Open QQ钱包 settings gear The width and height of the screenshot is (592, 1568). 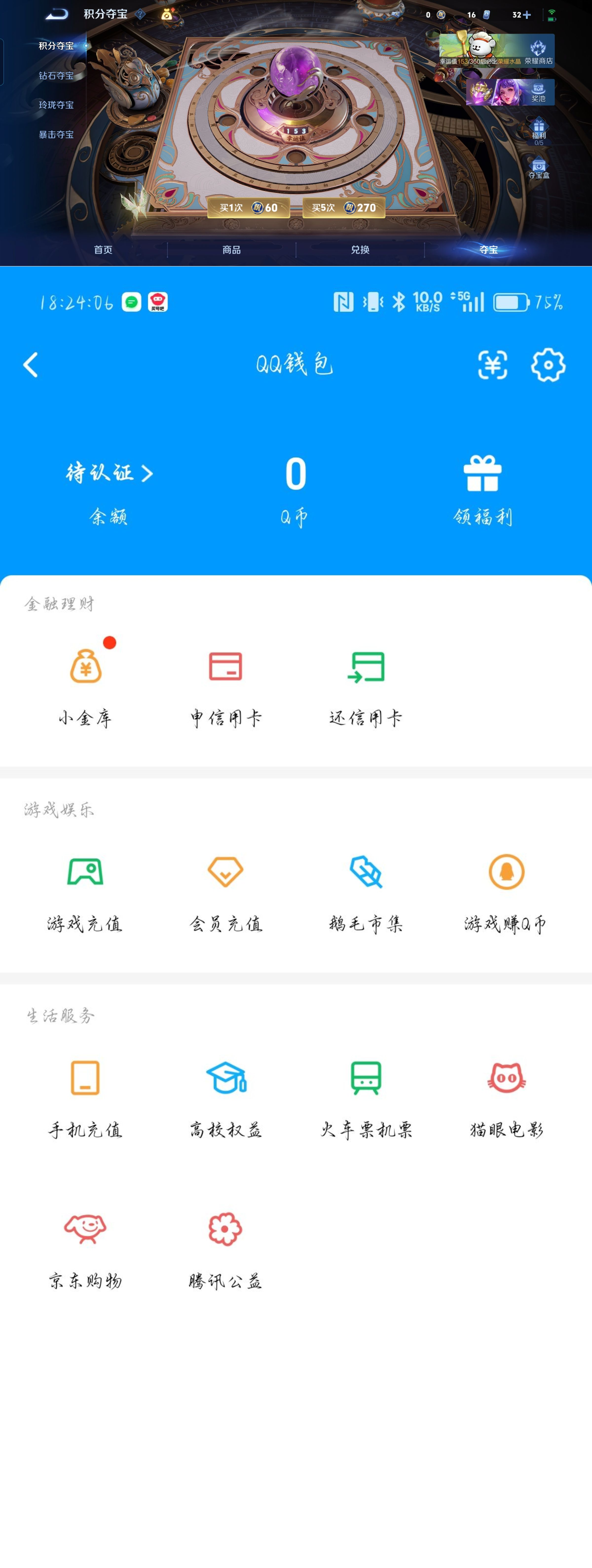click(548, 365)
